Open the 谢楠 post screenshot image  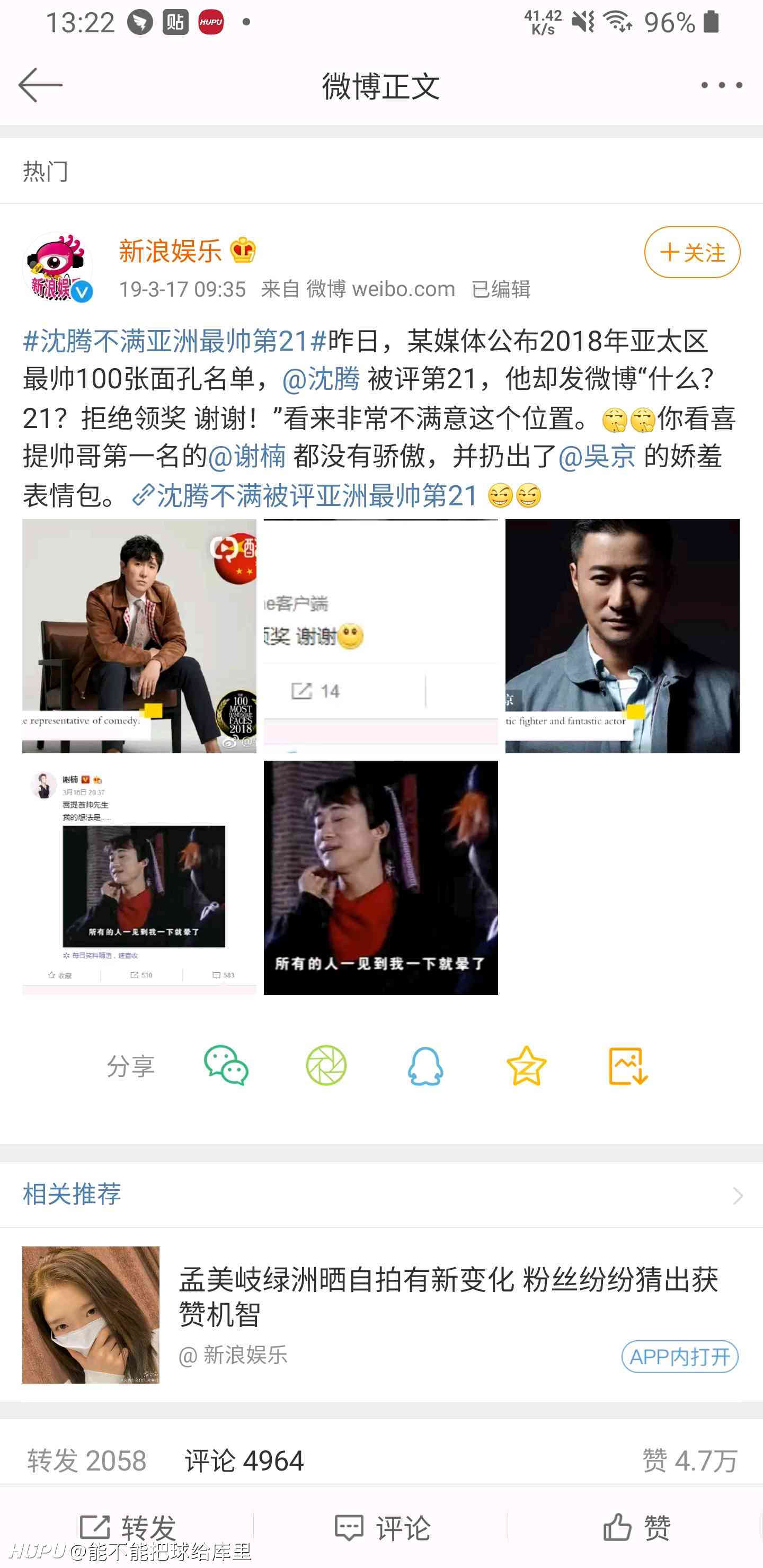click(x=139, y=877)
